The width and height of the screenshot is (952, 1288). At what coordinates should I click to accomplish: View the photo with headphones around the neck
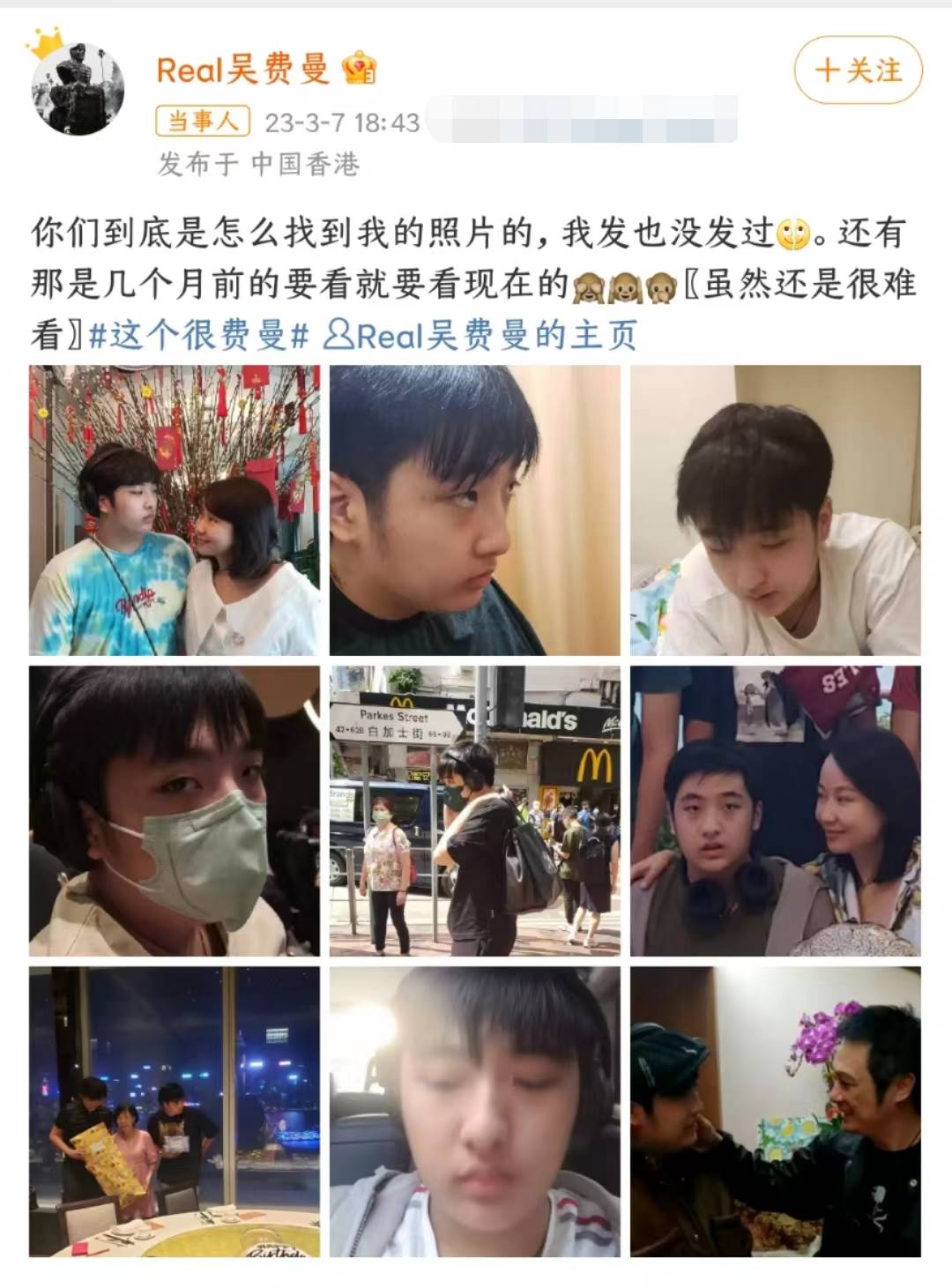click(x=775, y=811)
